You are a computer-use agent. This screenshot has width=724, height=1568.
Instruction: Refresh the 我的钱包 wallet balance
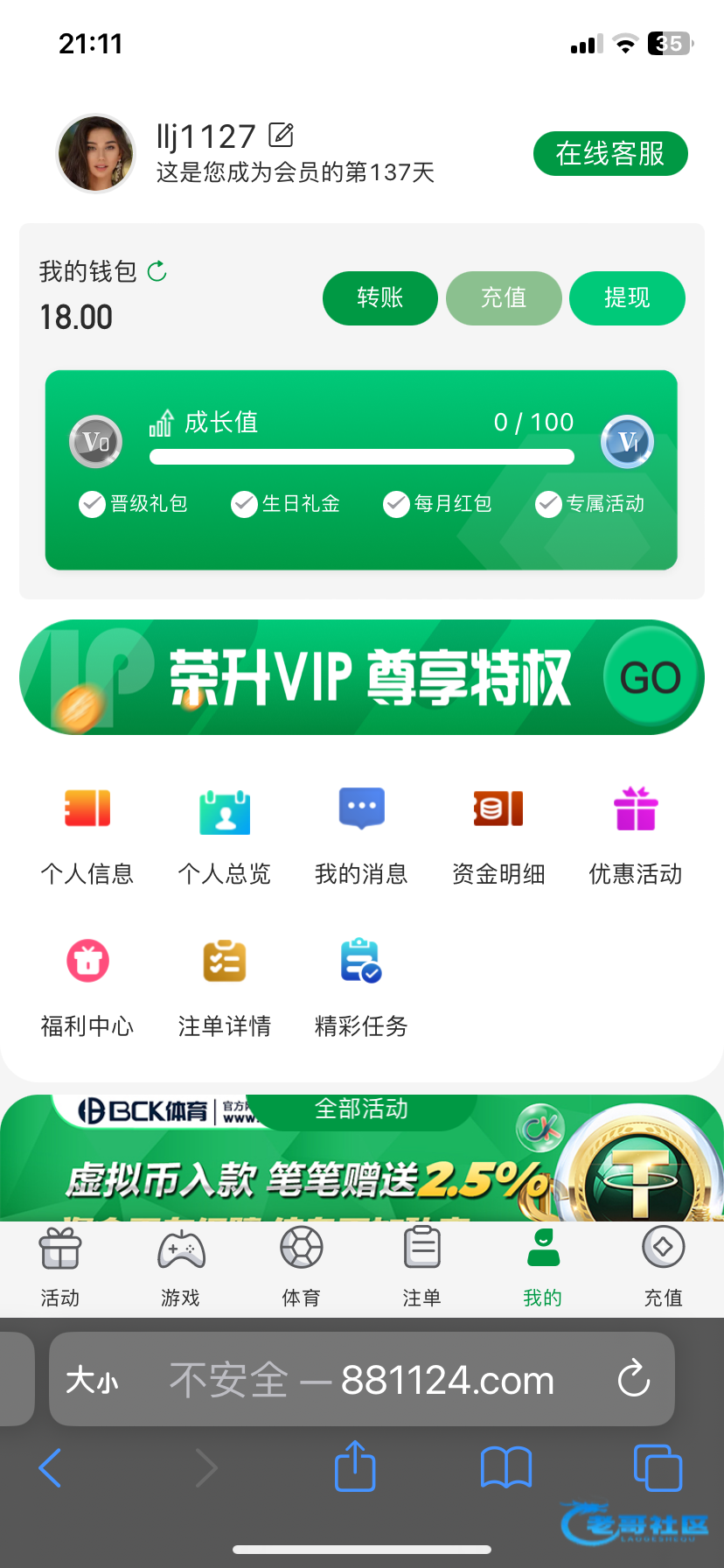157,271
